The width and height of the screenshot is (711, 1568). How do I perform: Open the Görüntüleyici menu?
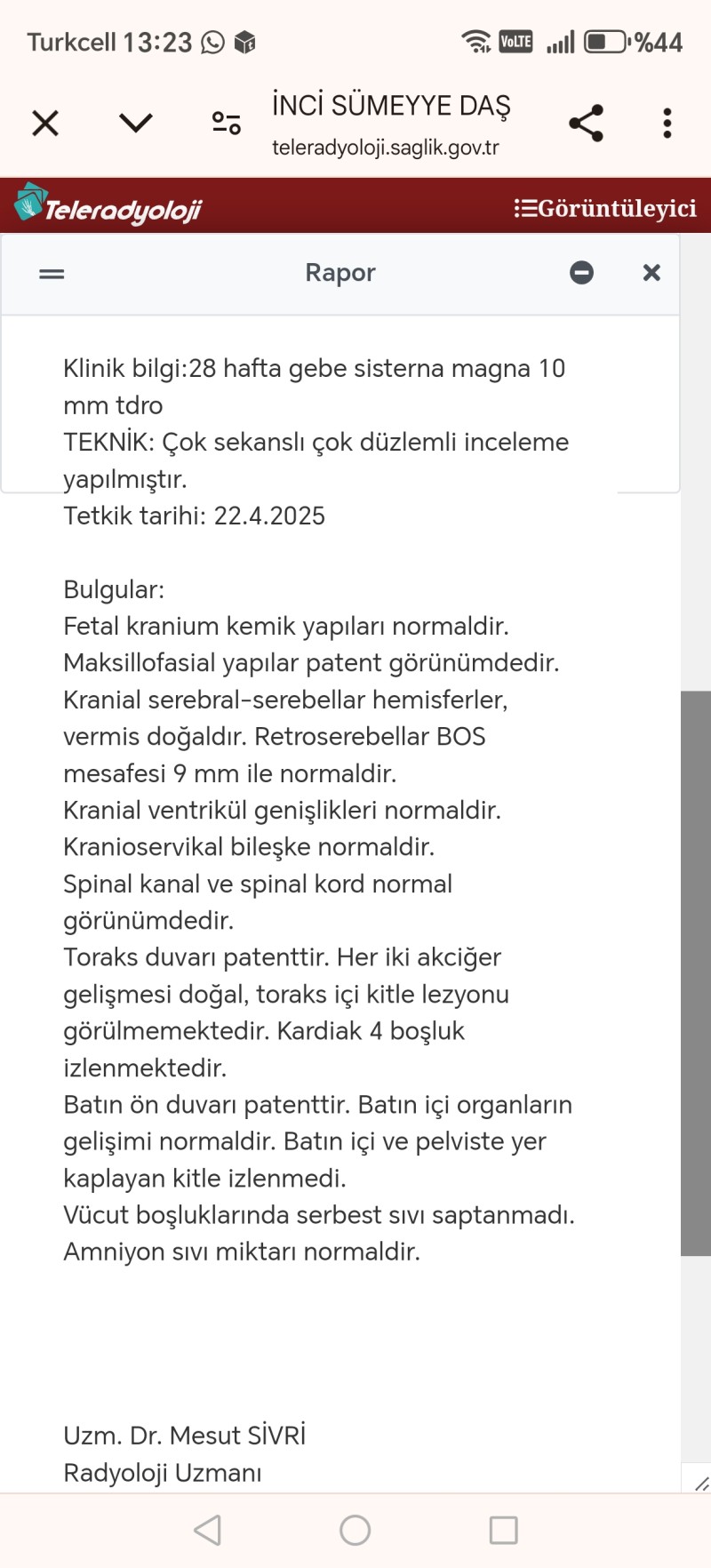[x=605, y=208]
